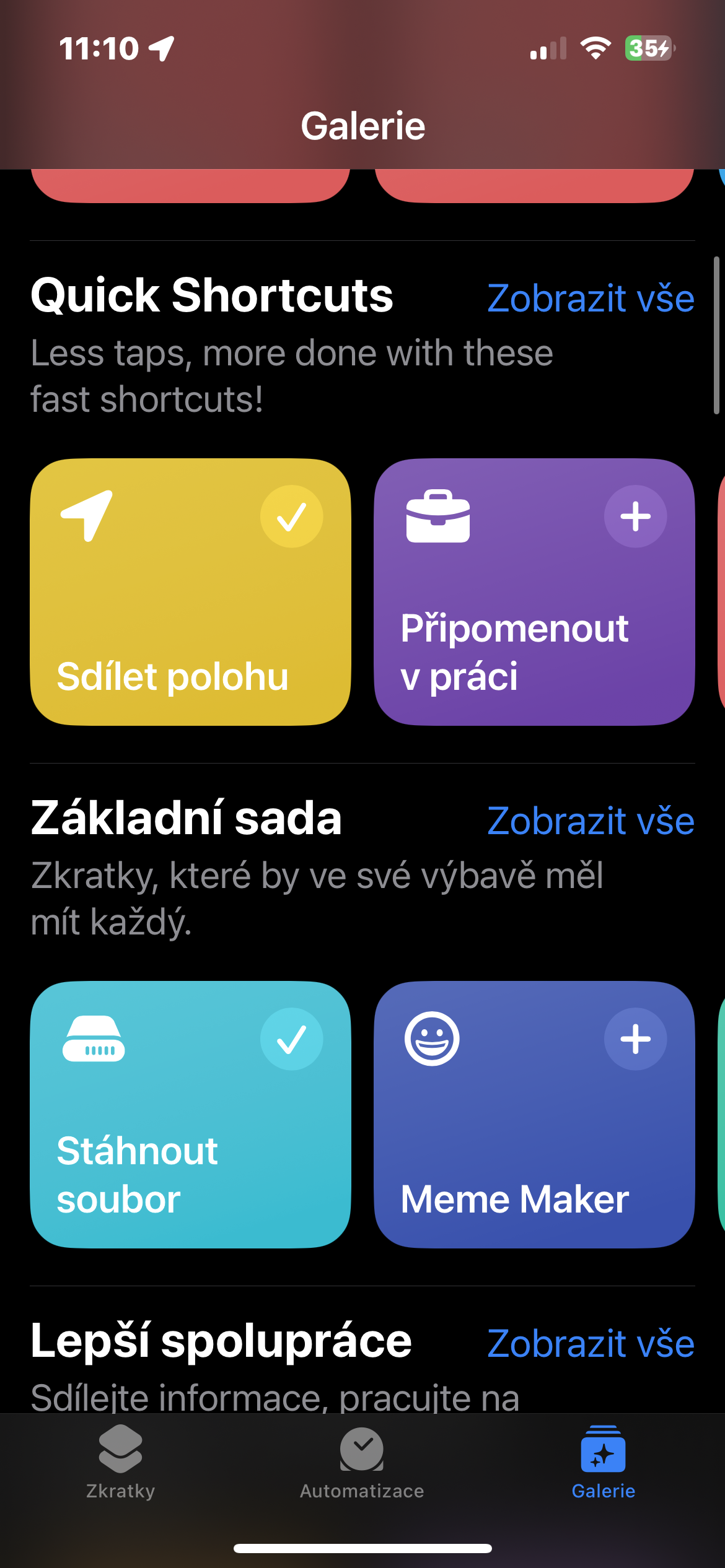Show all Quick Shortcuts via Zobrazit vše

[591, 298]
